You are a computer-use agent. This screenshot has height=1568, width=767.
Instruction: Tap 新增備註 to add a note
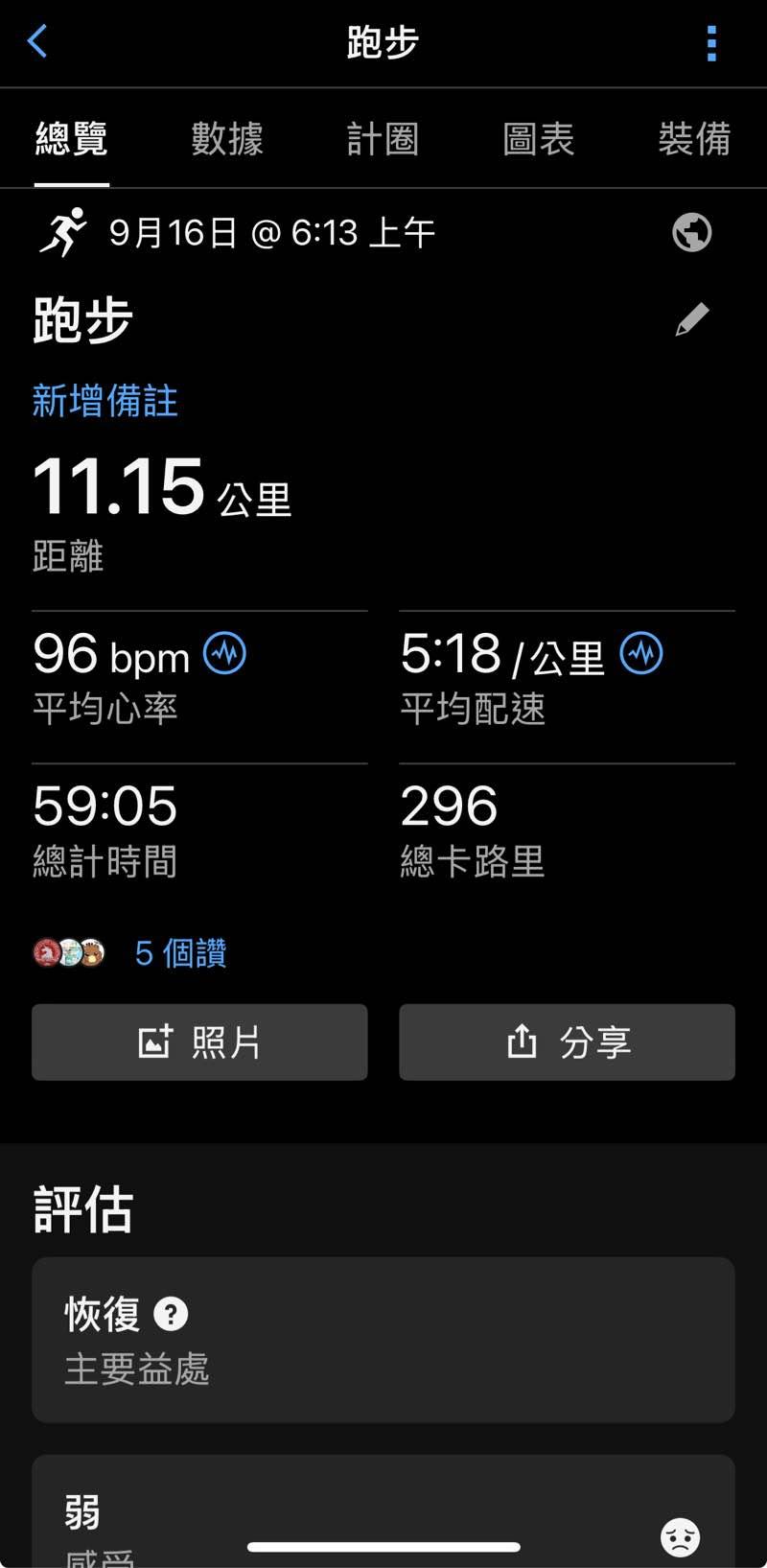click(105, 401)
